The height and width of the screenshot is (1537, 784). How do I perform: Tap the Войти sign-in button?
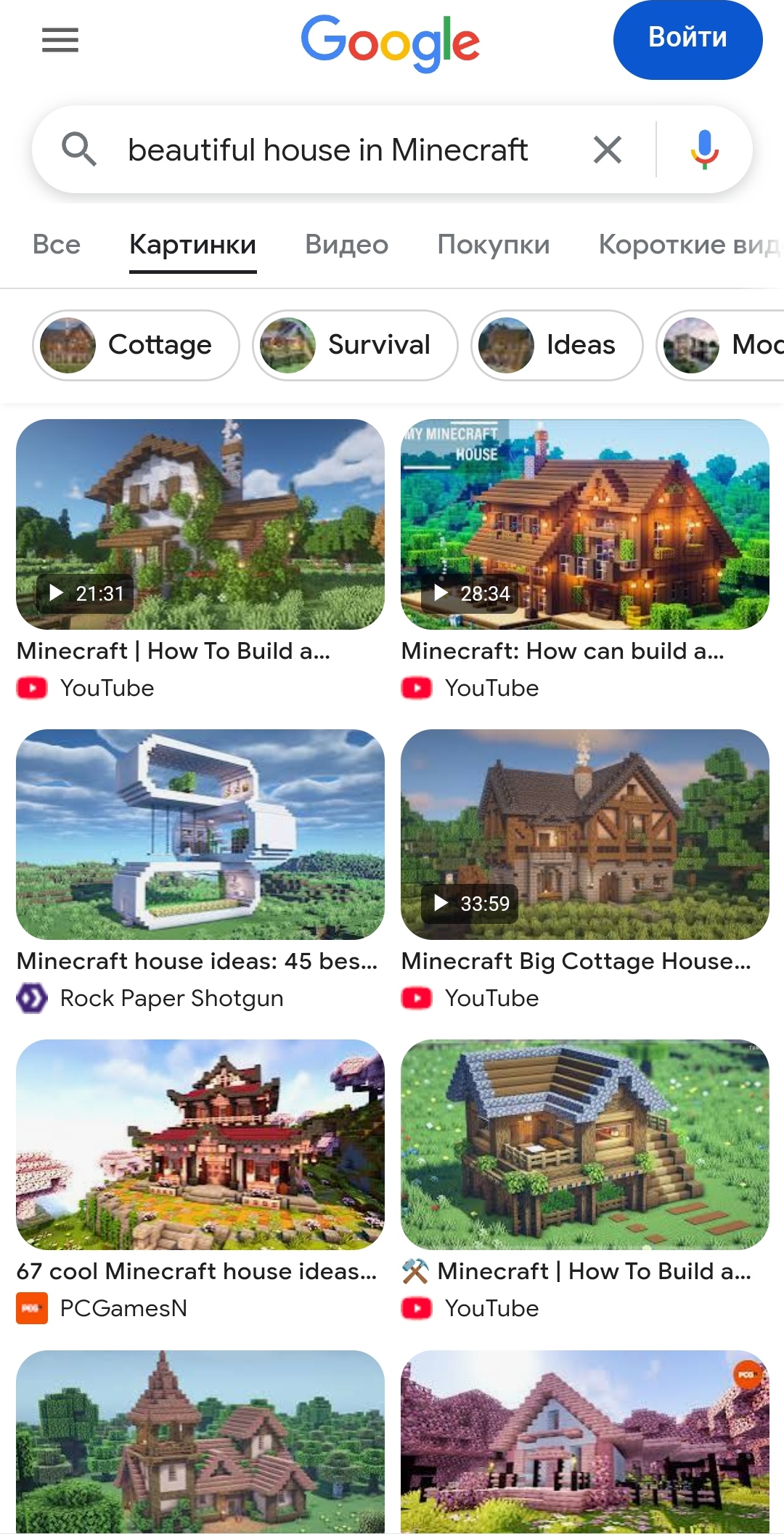687,40
